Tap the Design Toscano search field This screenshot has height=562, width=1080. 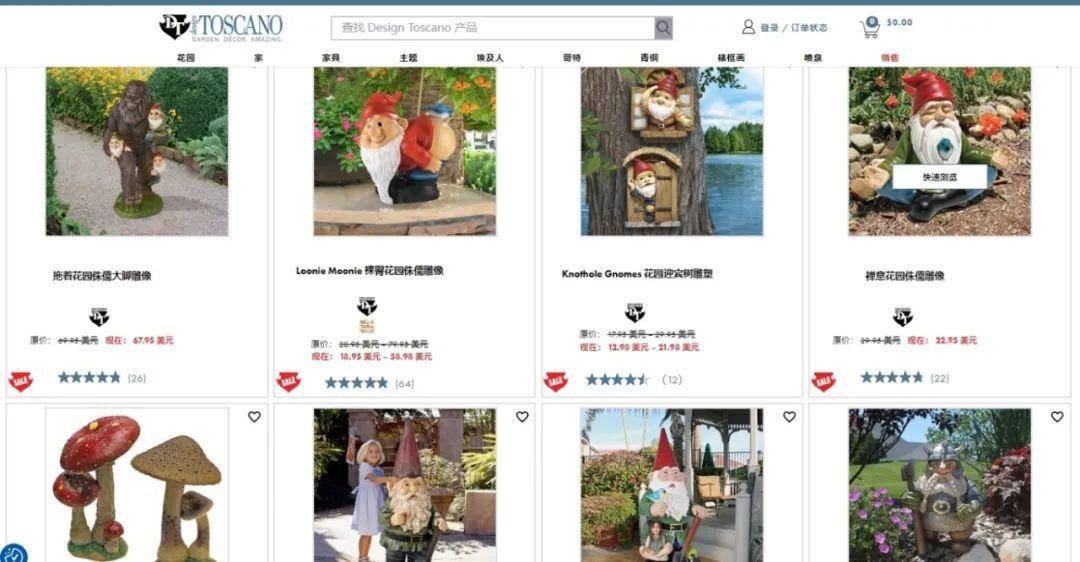(x=492, y=28)
